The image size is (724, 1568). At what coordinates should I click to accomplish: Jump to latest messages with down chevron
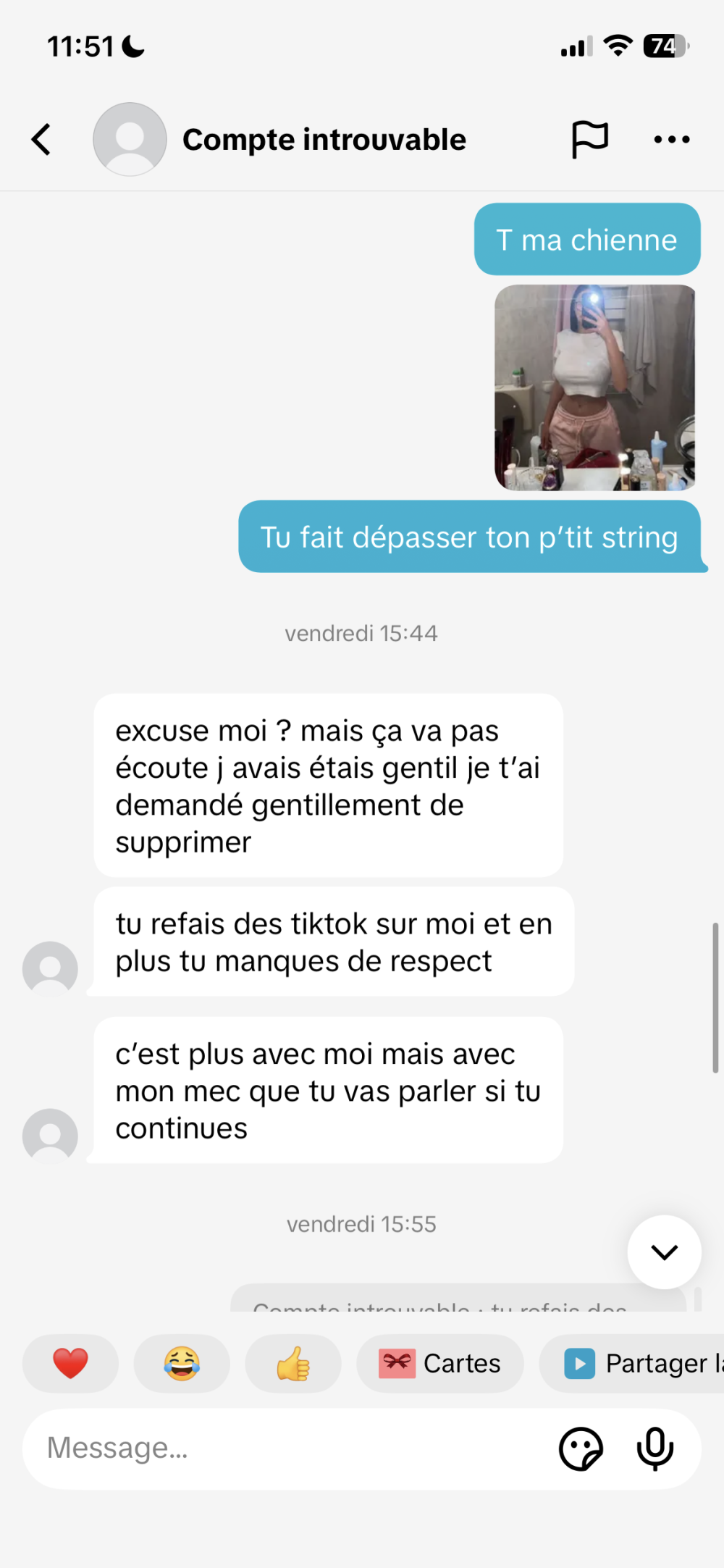point(664,1252)
